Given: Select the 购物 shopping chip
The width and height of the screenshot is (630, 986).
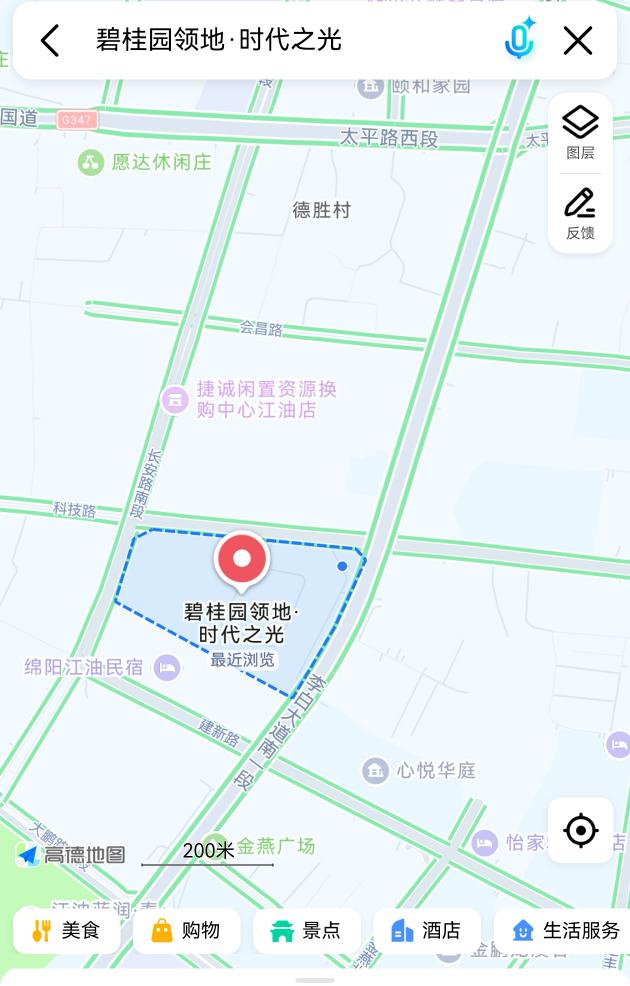Looking at the screenshot, I should coord(186,931).
